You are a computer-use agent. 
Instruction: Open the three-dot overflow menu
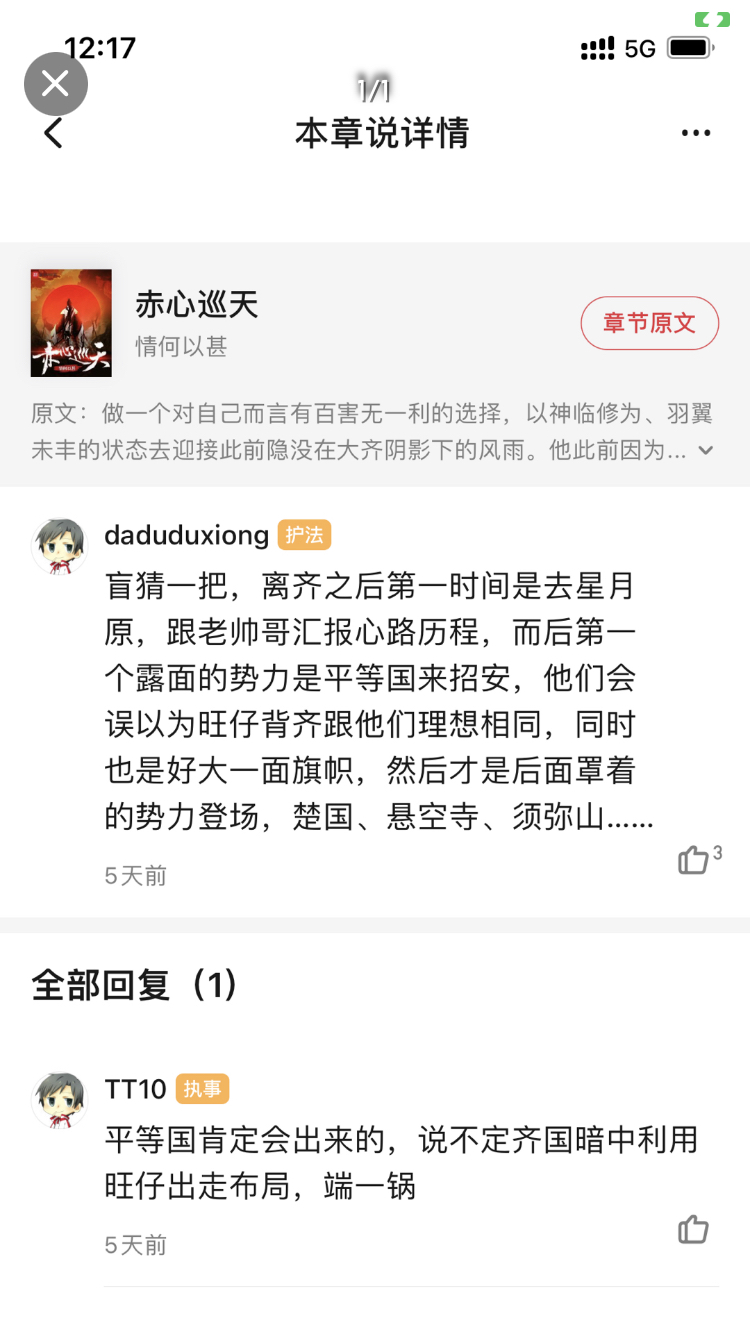pyautogui.click(x=695, y=133)
